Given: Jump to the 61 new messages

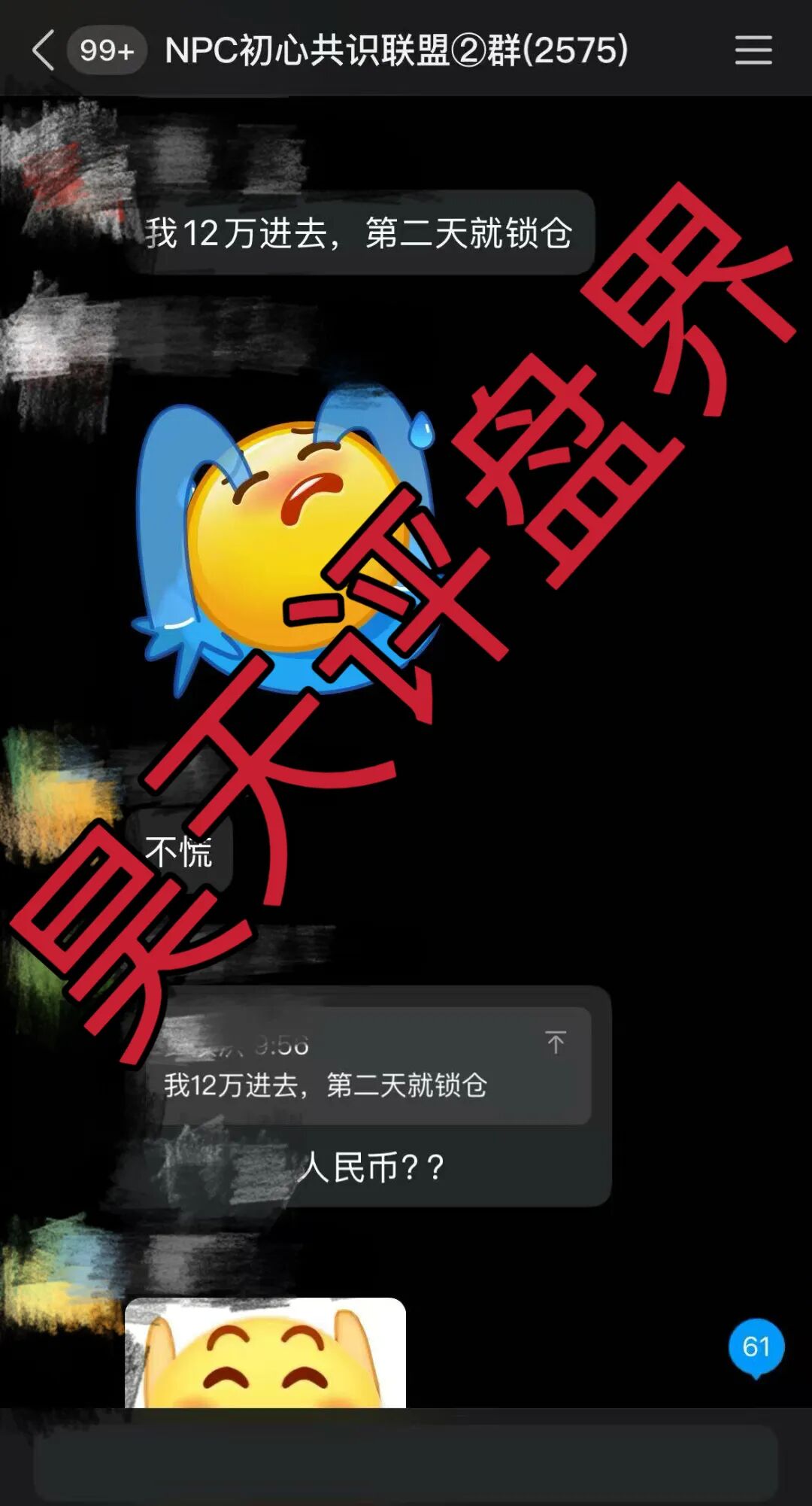Looking at the screenshot, I should coord(756,1347).
